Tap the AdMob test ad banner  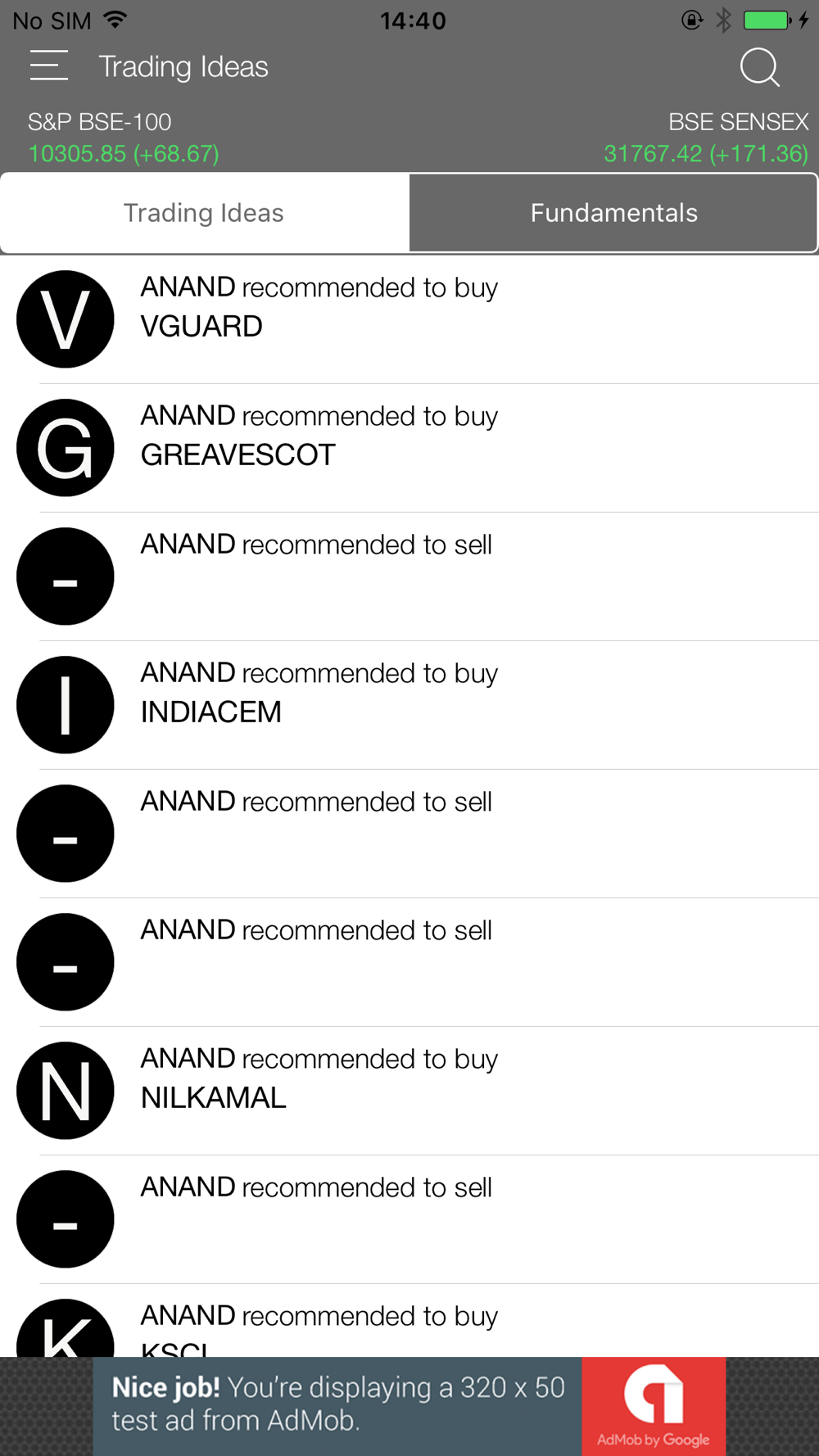409,1405
